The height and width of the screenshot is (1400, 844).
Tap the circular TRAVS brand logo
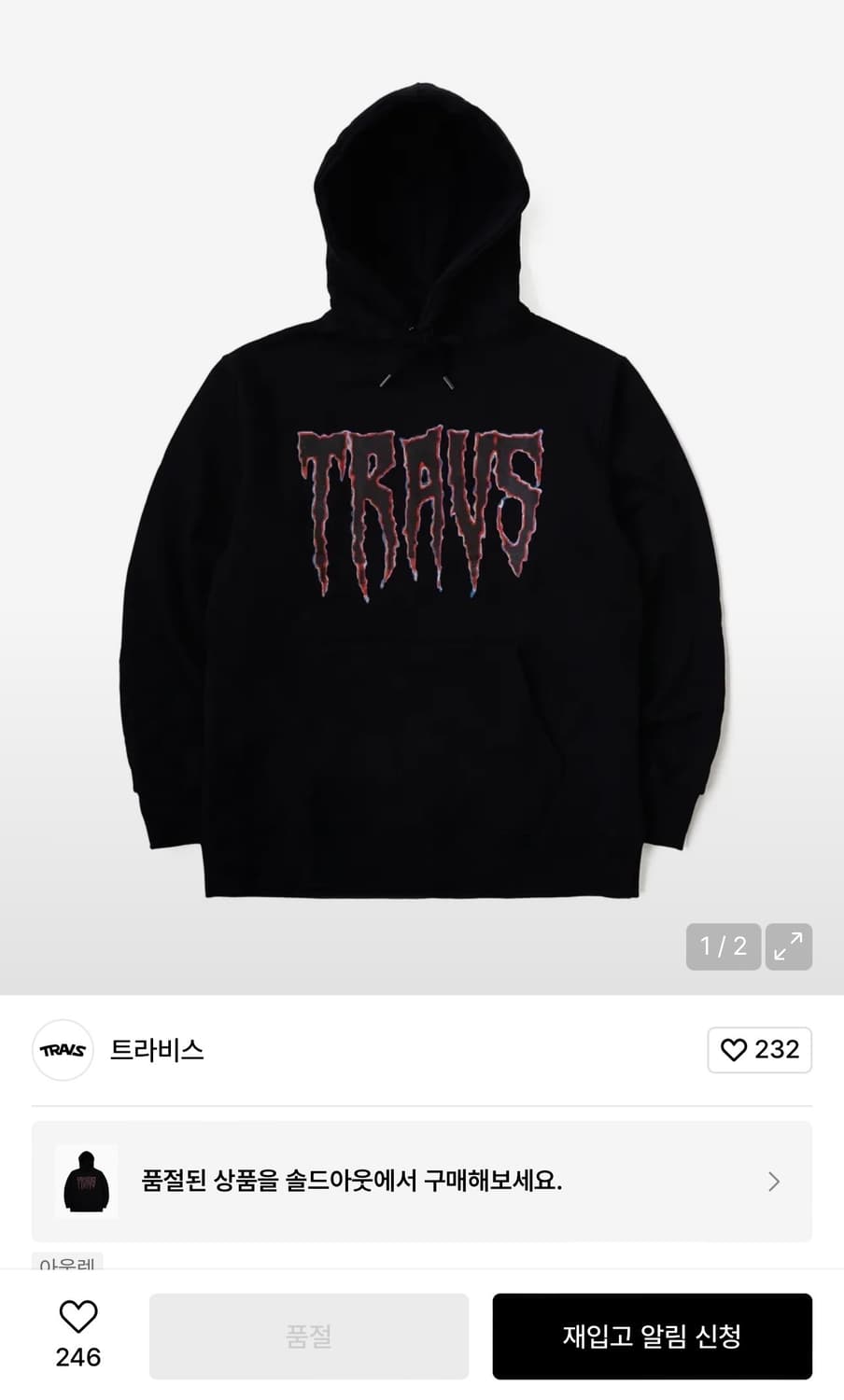click(x=62, y=1050)
